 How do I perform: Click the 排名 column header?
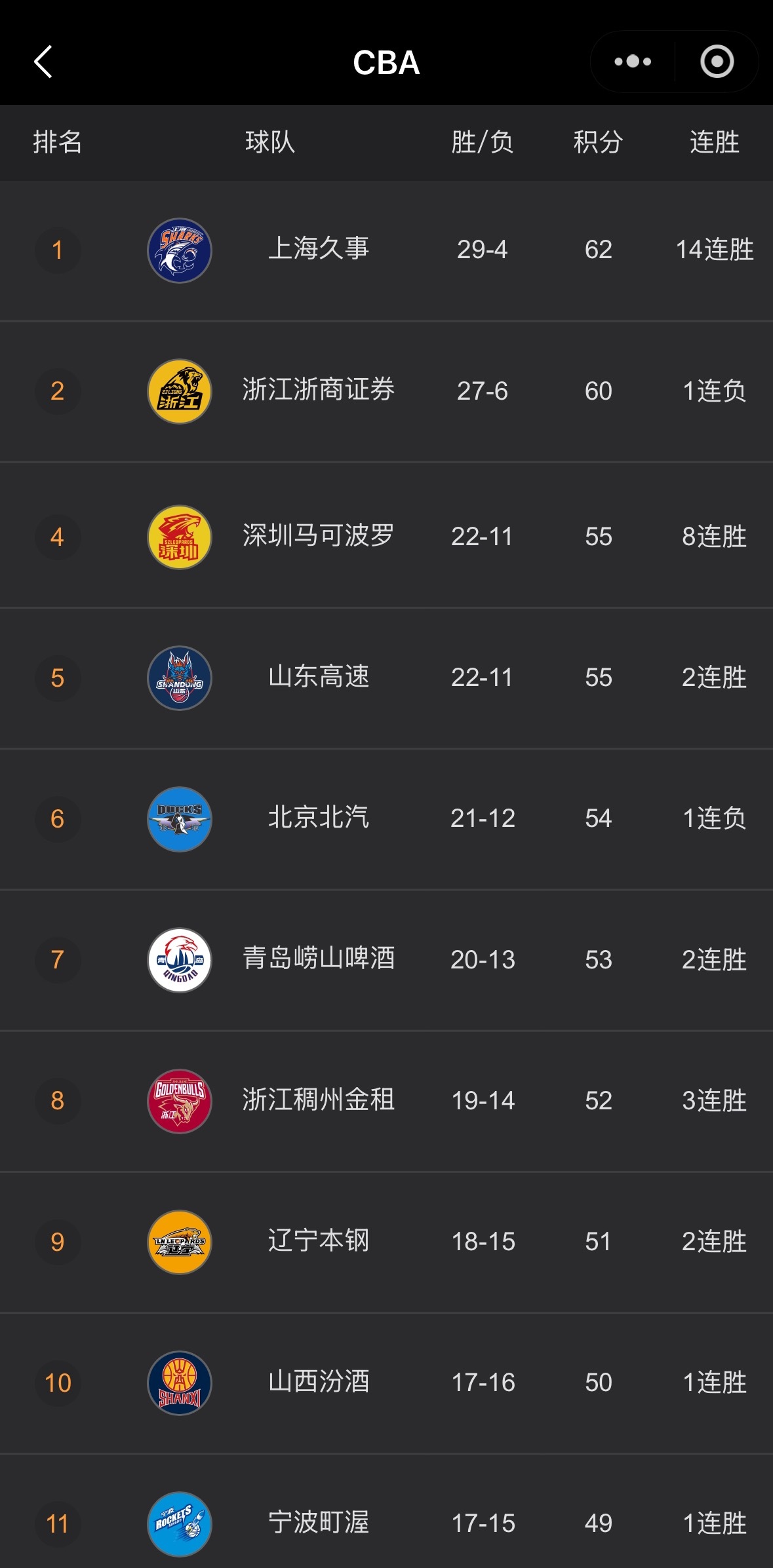click(58, 143)
